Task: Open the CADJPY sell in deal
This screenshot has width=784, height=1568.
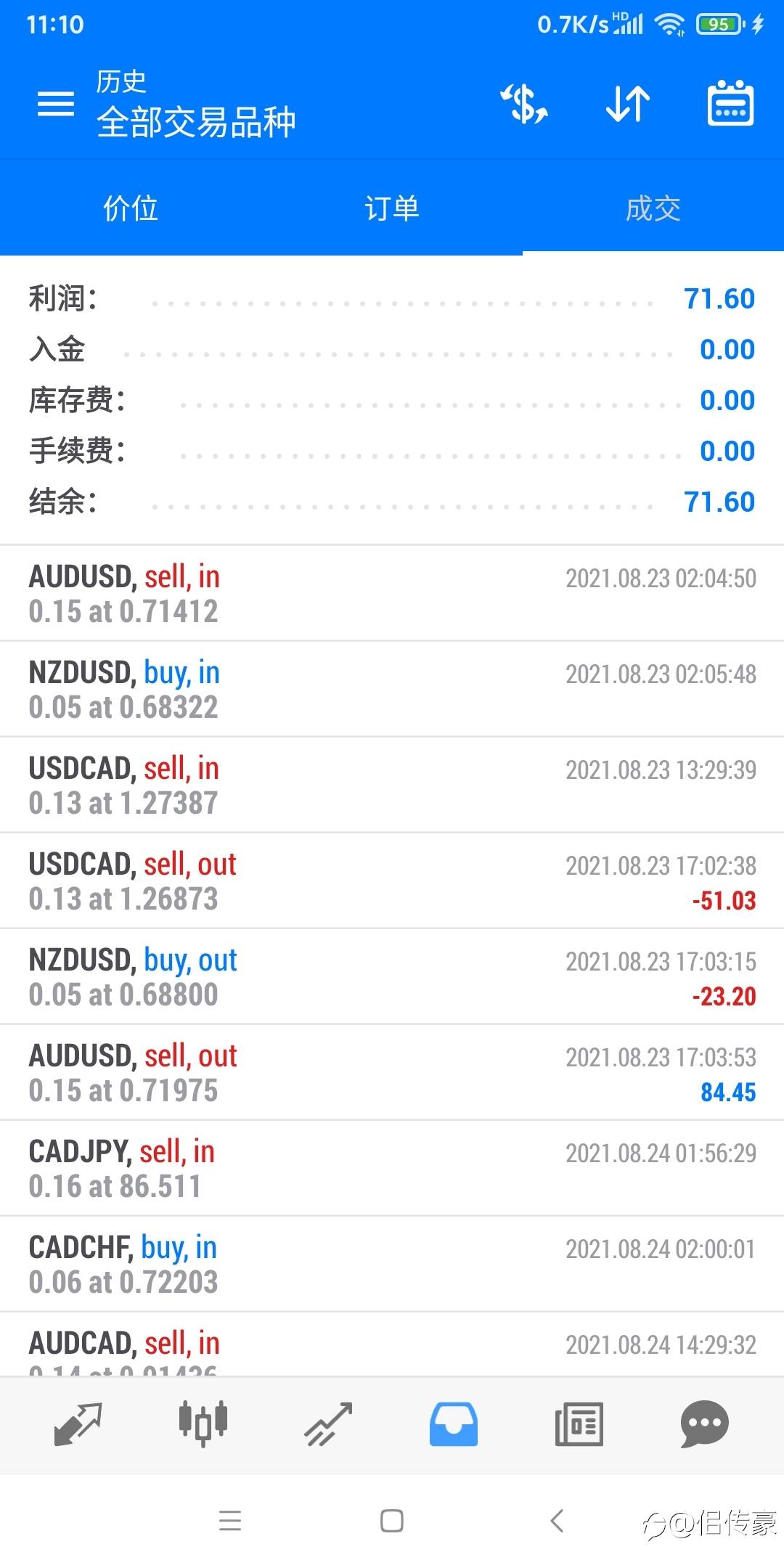Action: pyautogui.click(x=392, y=1168)
